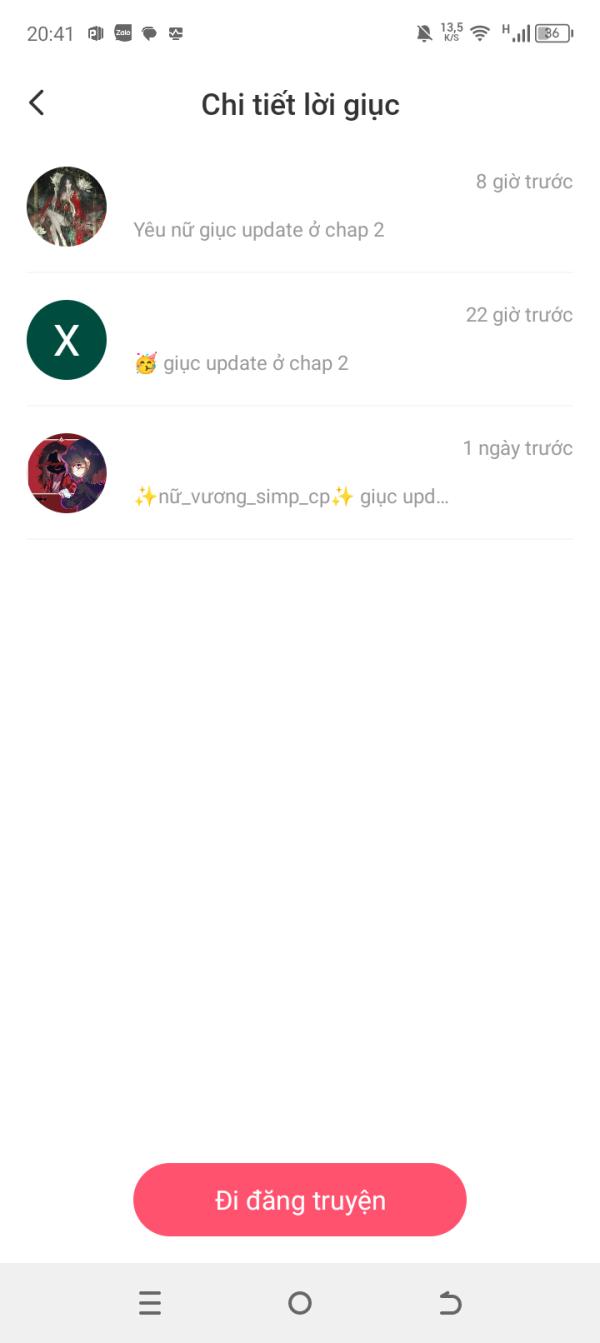Open the nữ_vương_simp_cp reminder row
This screenshot has width=600, height=1343.
(x=300, y=473)
